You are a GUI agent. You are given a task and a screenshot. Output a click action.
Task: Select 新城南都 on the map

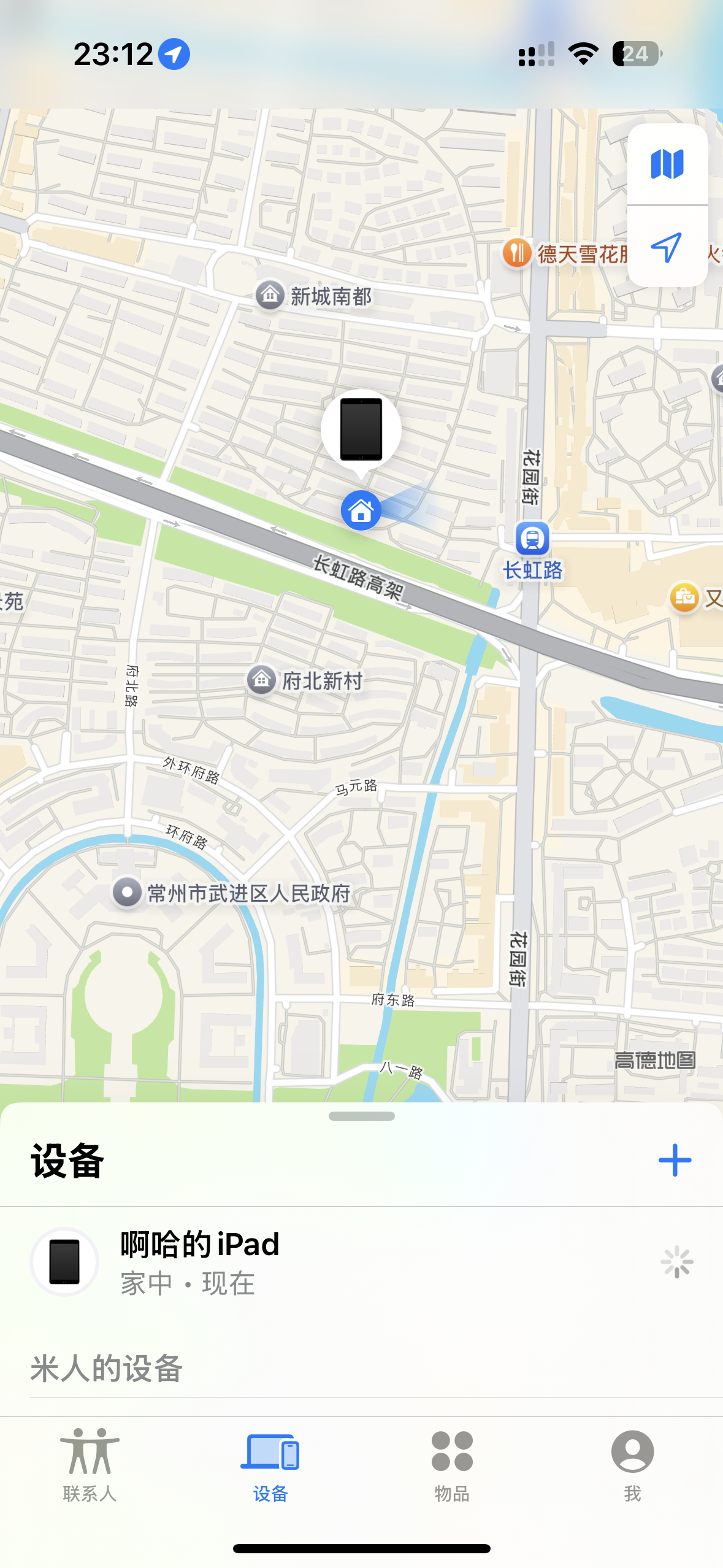[x=270, y=296]
